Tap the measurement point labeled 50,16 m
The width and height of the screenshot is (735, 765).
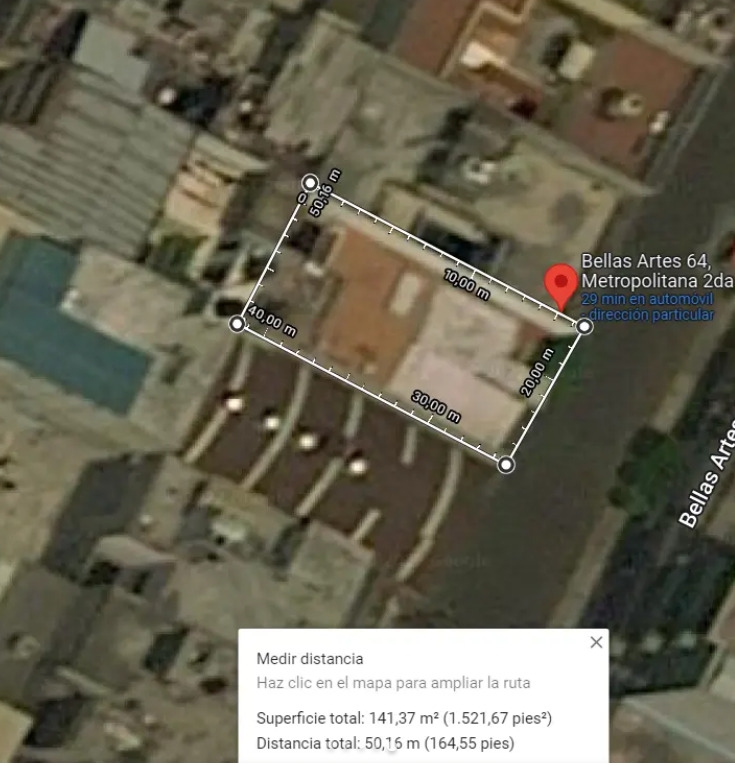point(310,183)
